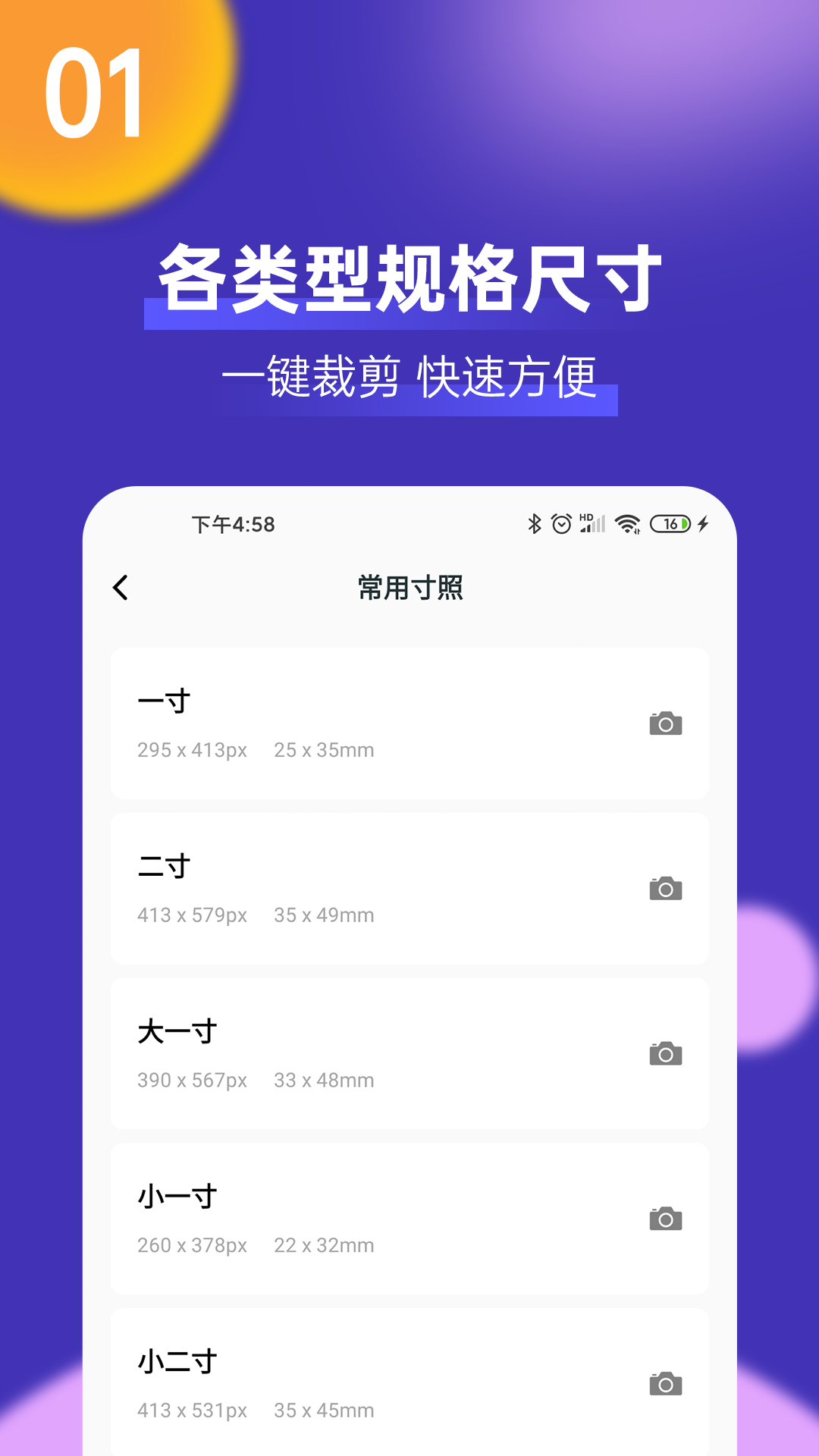Go back using the back arrow
The image size is (819, 1456).
click(121, 588)
